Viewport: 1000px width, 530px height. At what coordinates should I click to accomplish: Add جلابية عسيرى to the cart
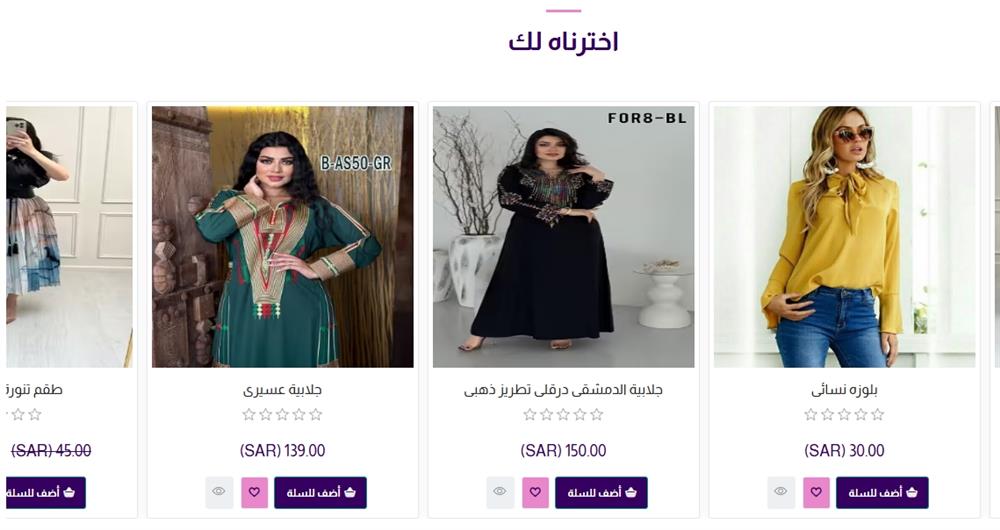click(x=320, y=492)
